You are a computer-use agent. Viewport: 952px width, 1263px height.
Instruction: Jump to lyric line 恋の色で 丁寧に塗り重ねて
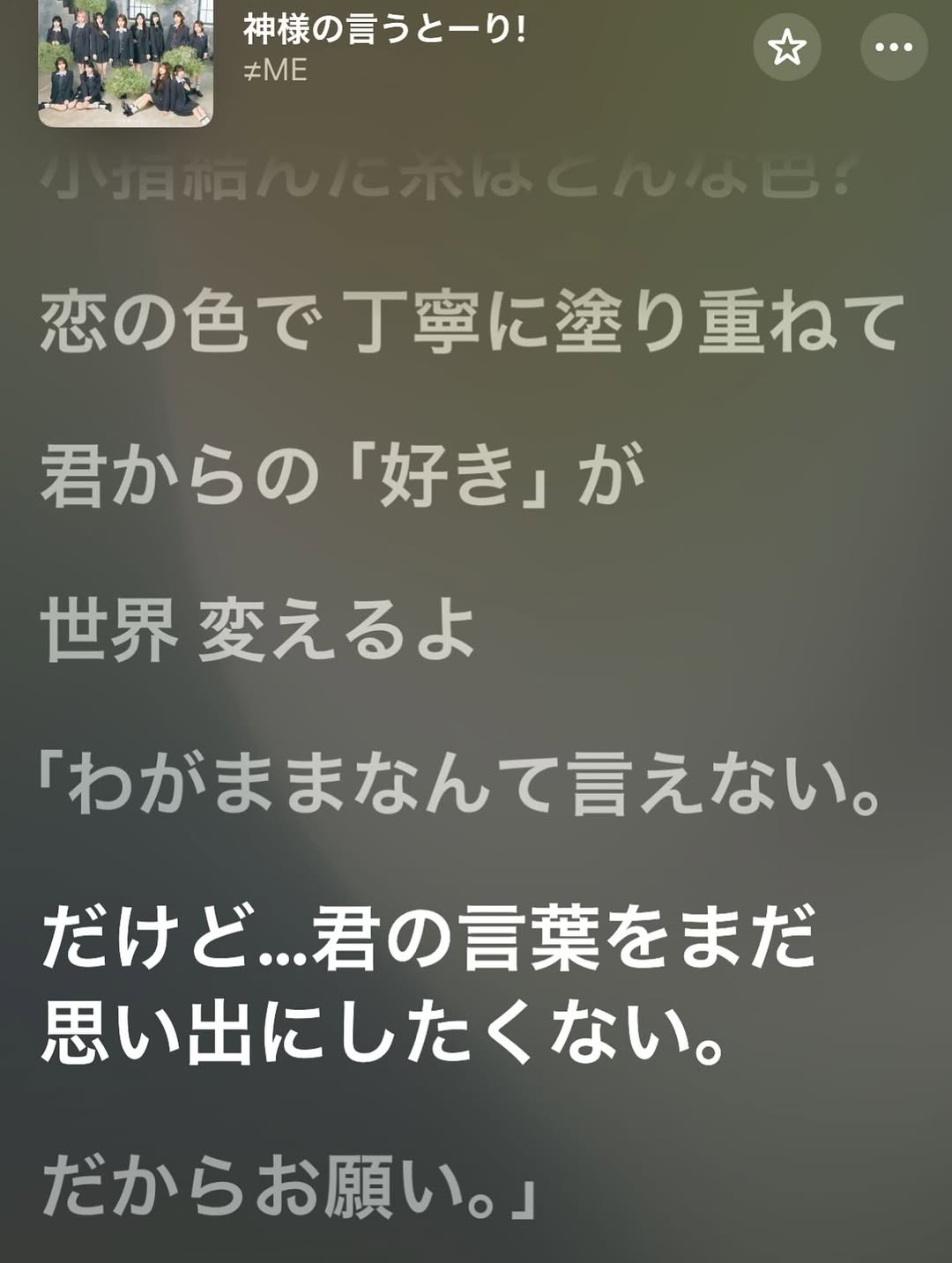click(472, 323)
